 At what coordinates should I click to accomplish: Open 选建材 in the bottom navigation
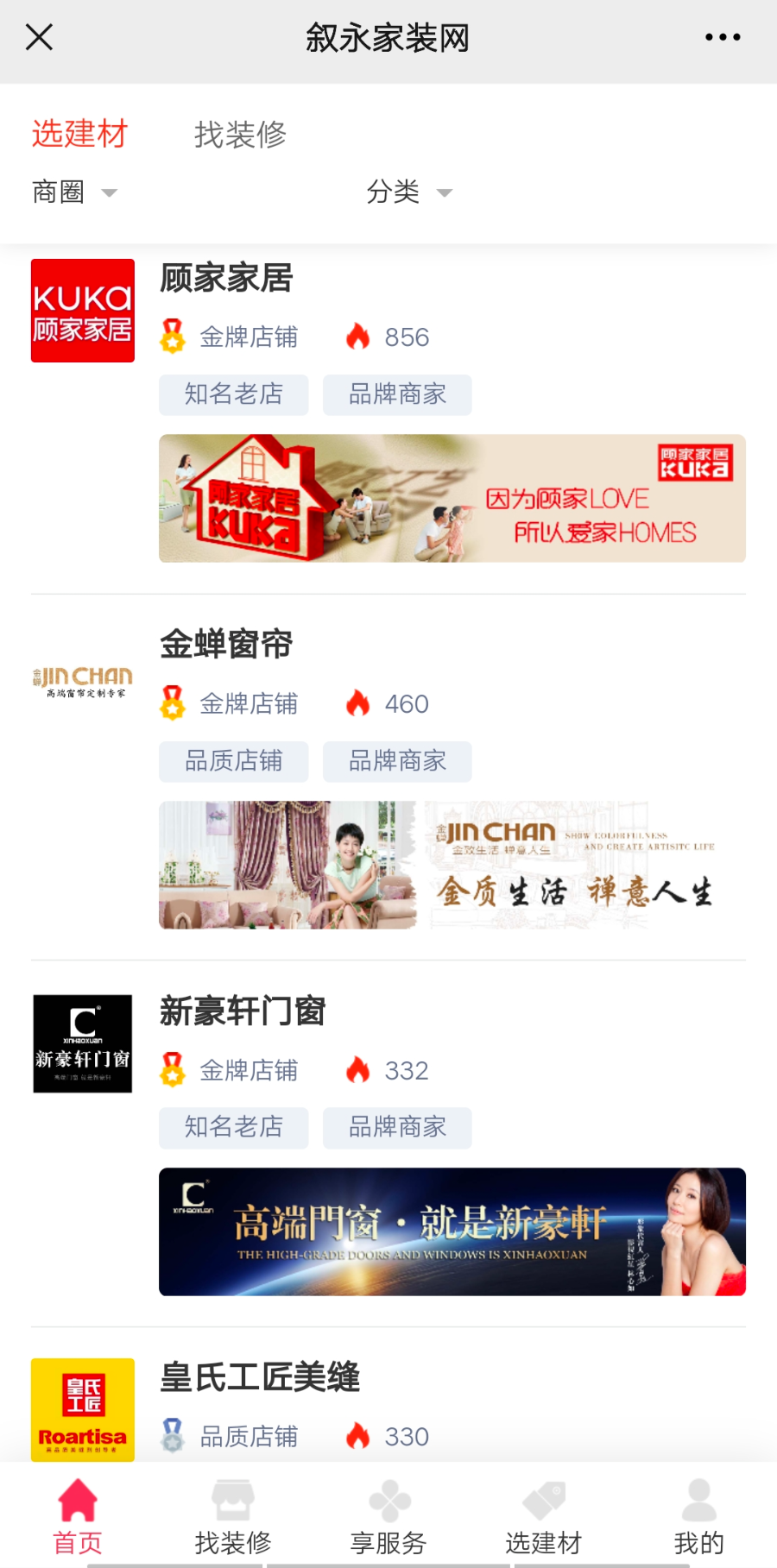coord(544,1516)
